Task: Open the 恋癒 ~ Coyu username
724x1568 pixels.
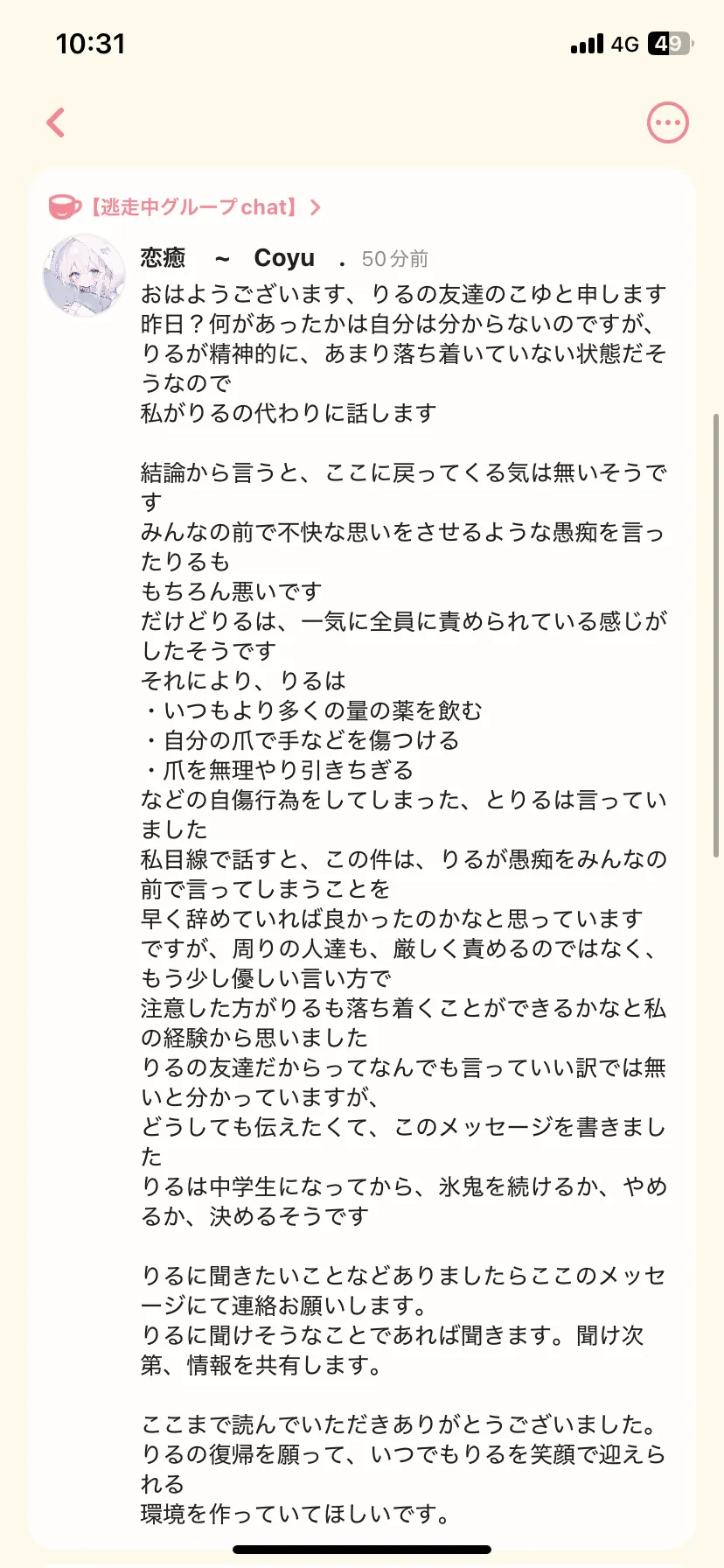Action: [242, 258]
